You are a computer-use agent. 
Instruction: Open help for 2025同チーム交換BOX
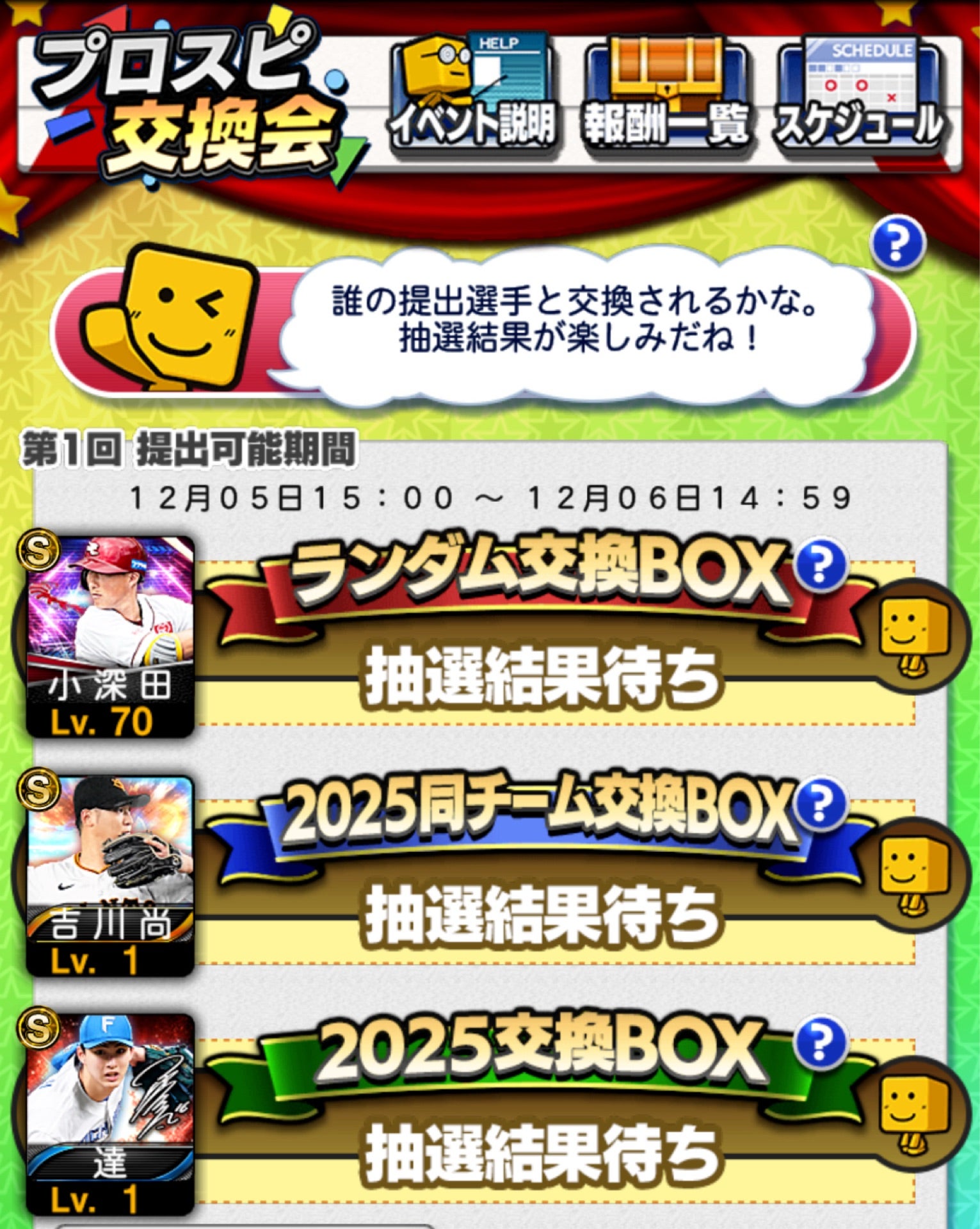click(821, 805)
